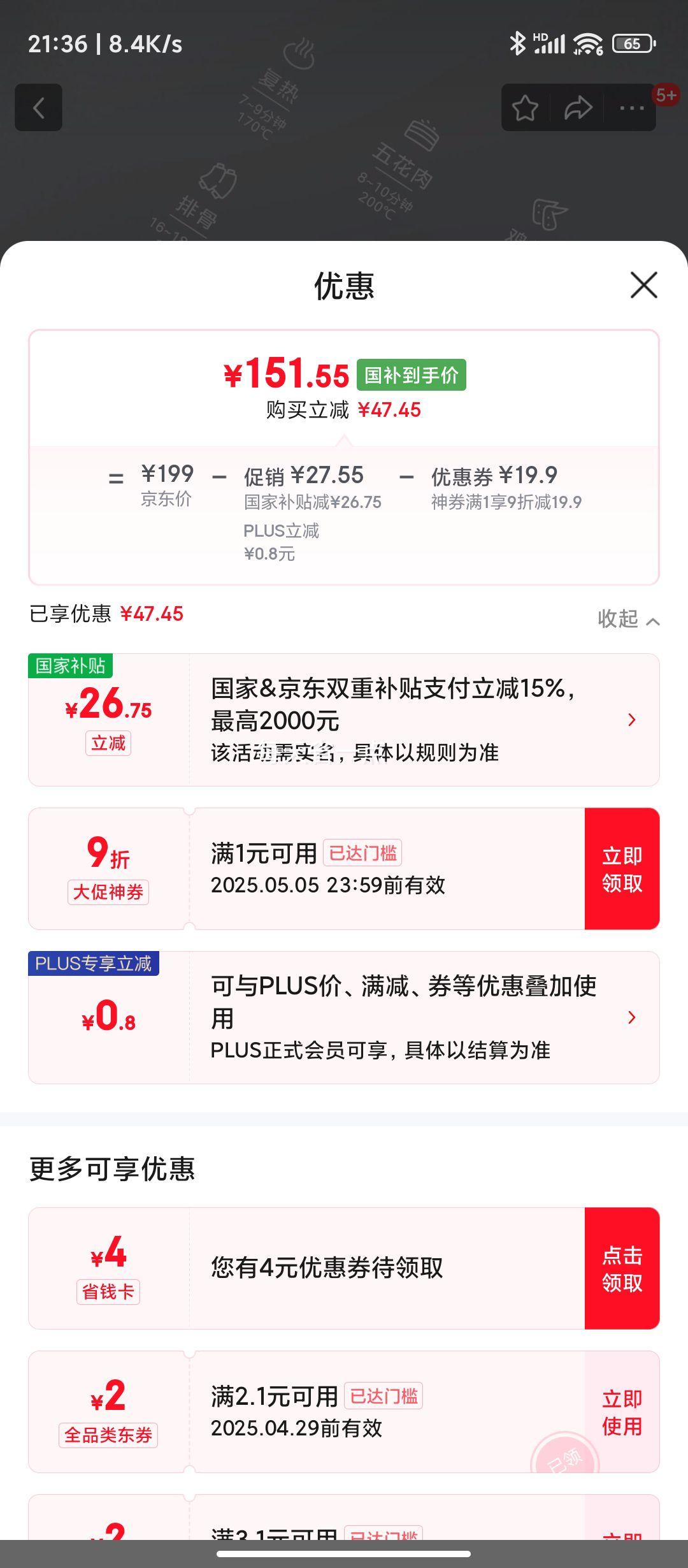Tap the battery indicator in status bar

click(633, 45)
